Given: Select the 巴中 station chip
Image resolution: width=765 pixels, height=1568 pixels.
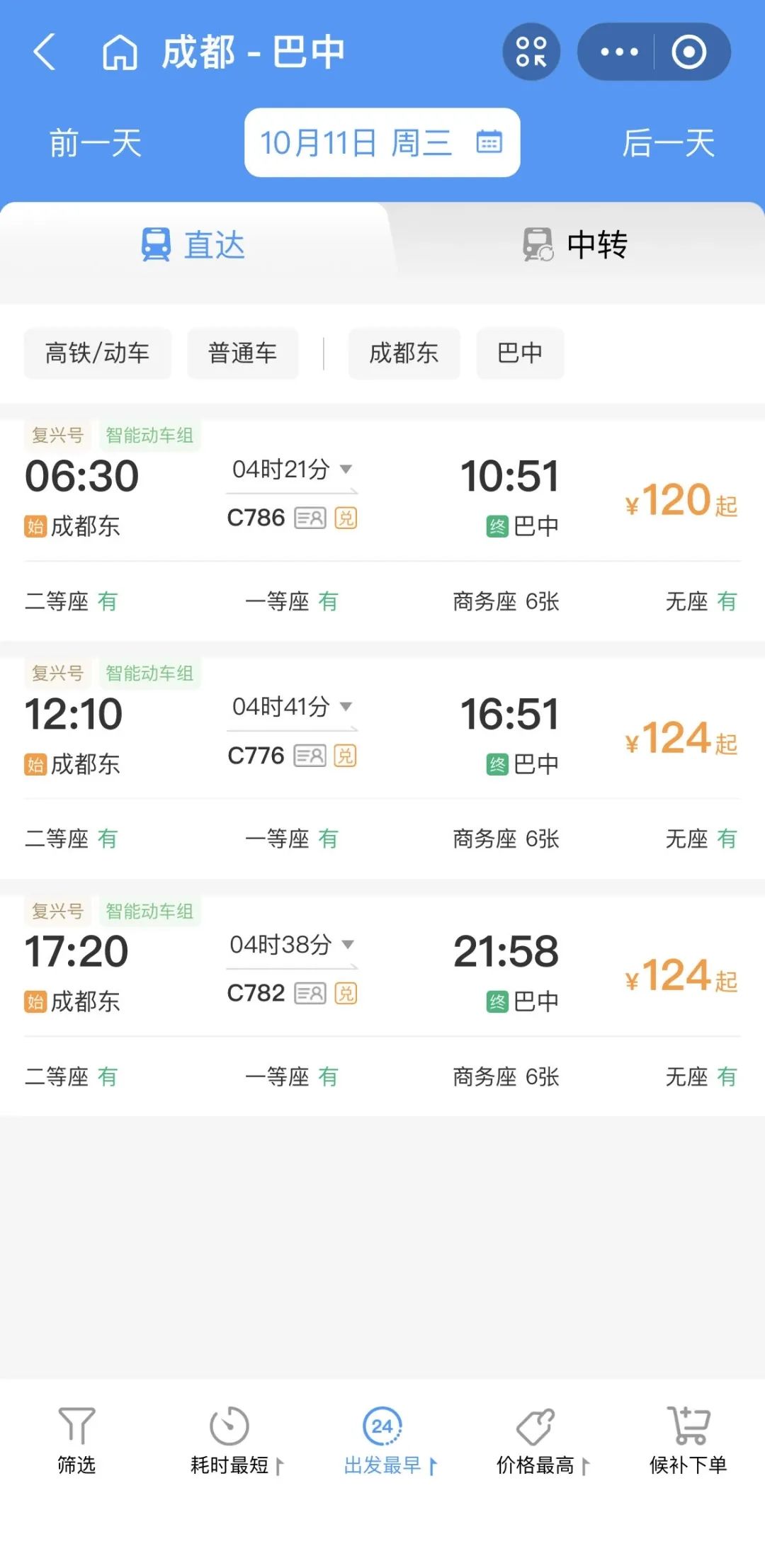Looking at the screenshot, I should [520, 353].
